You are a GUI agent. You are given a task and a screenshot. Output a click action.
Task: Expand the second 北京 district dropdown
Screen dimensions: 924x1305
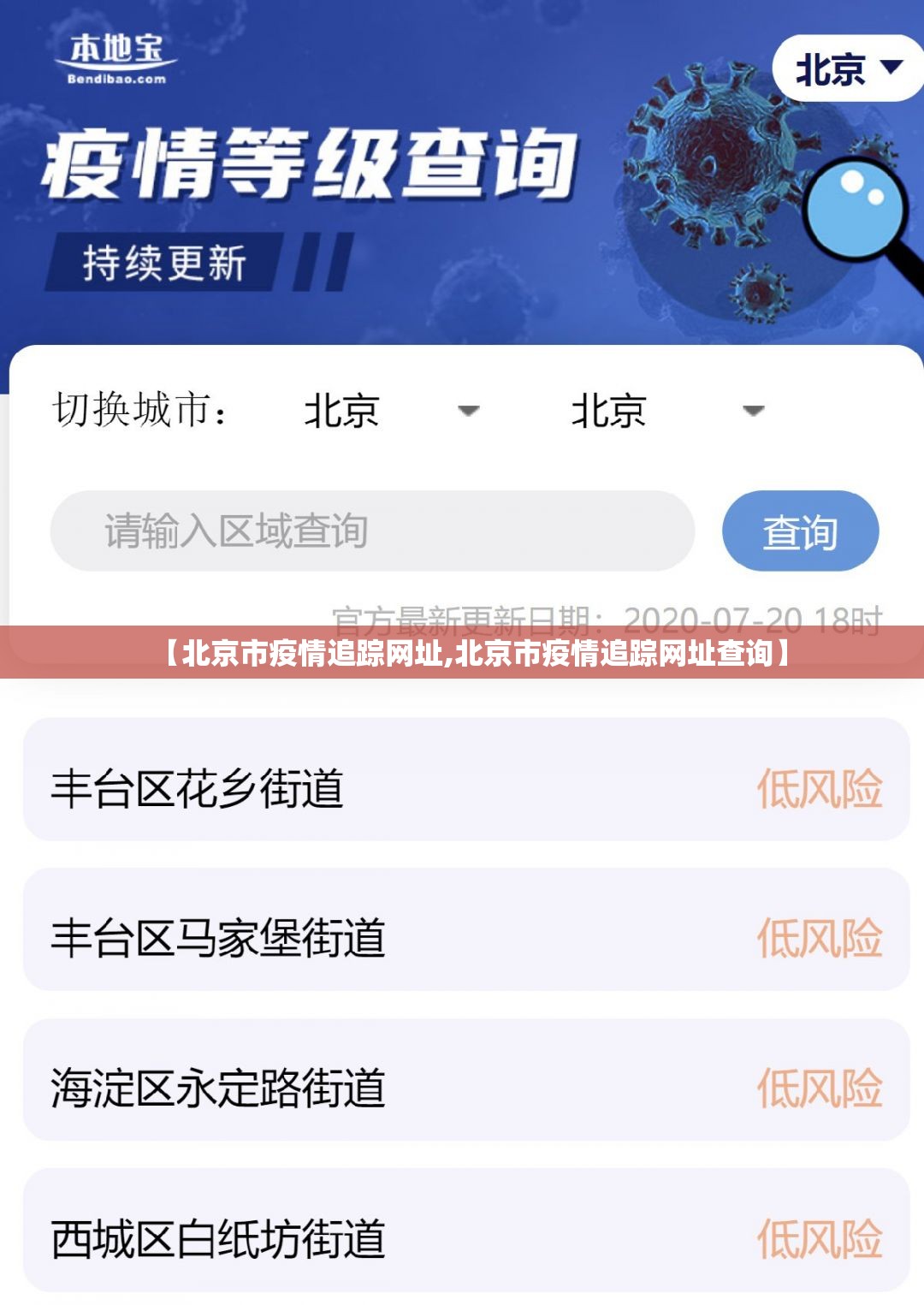(666, 411)
